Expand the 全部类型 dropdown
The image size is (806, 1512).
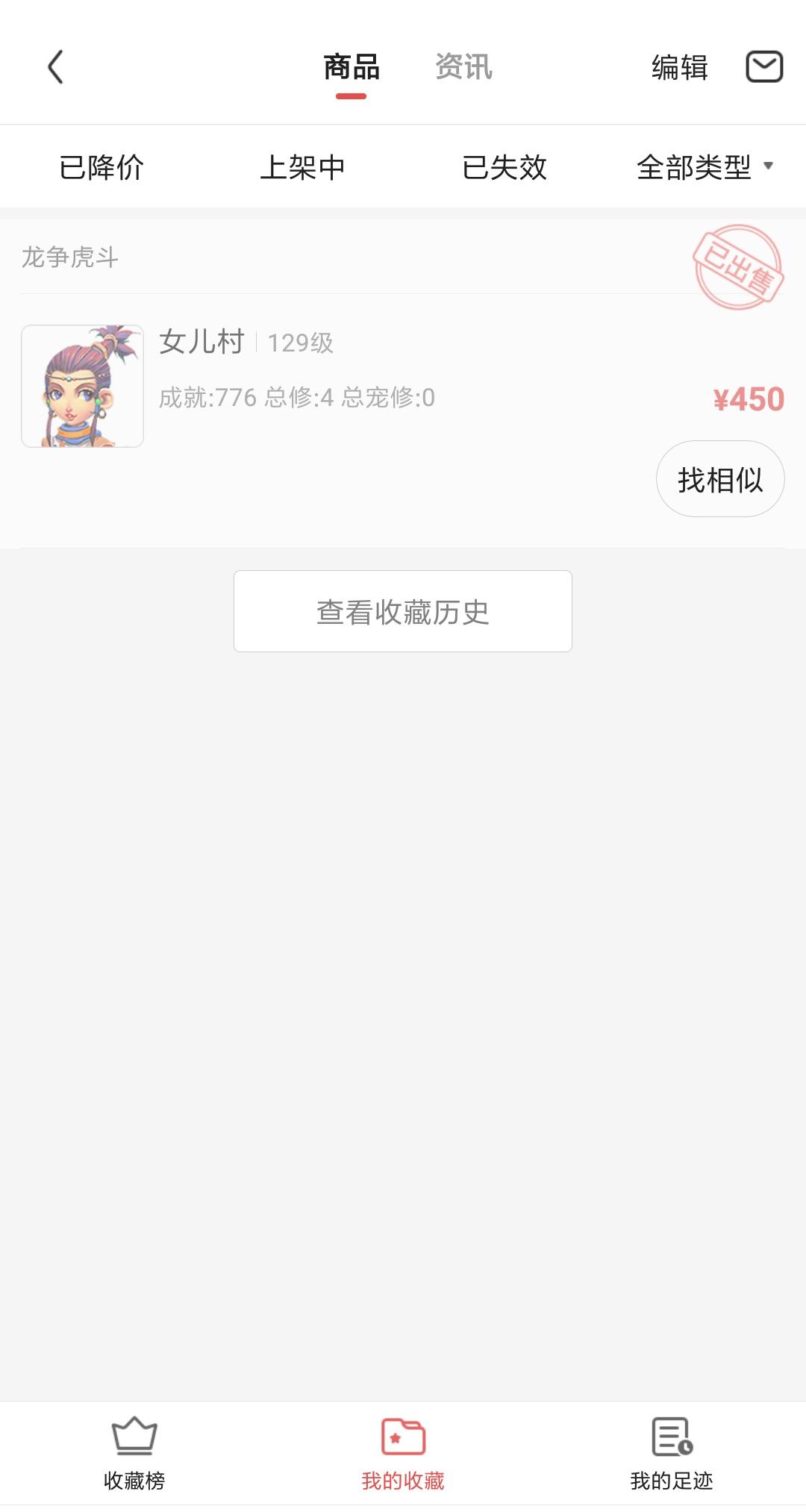[x=705, y=167]
